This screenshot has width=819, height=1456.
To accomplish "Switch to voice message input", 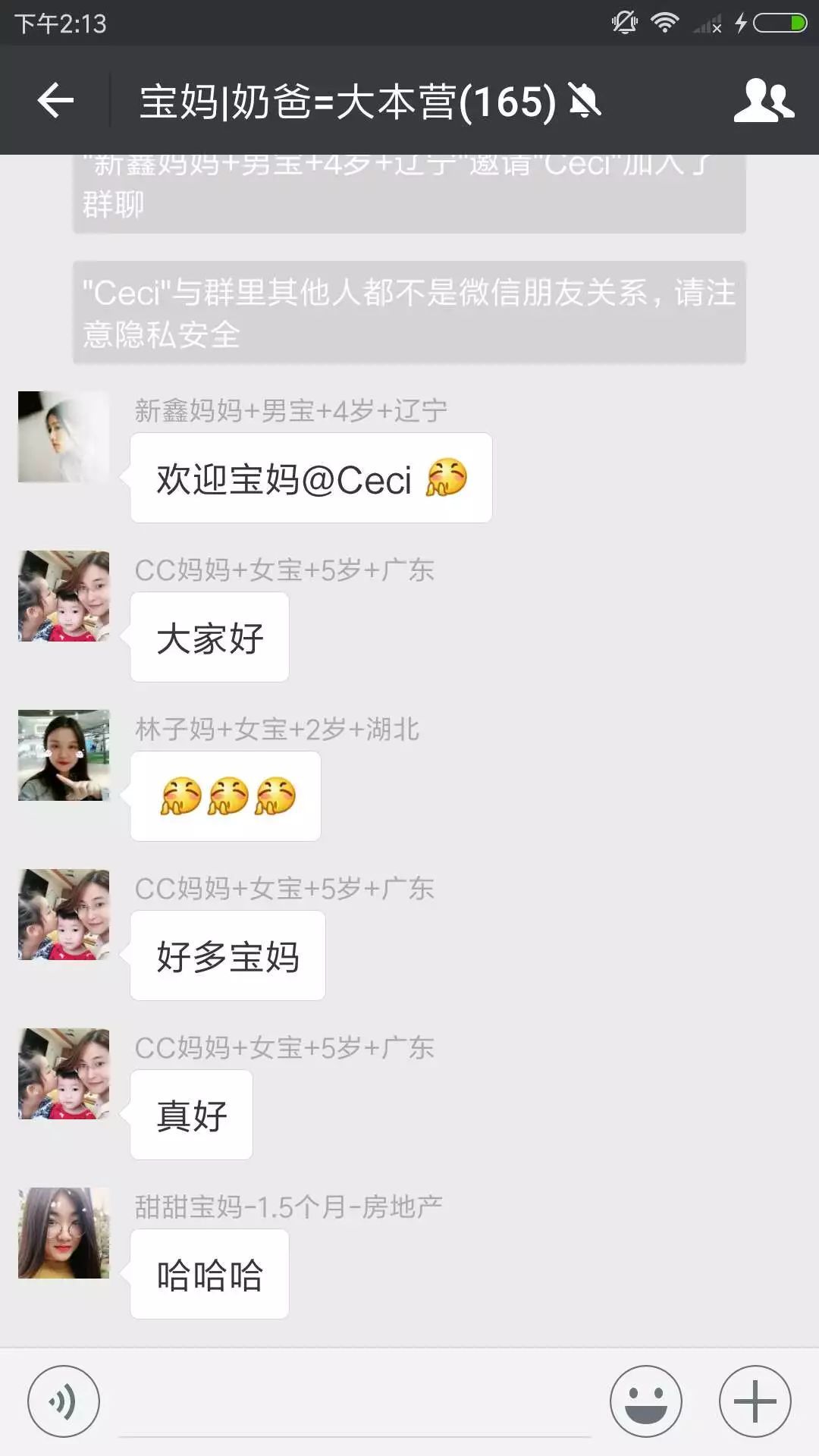I will pos(64,1401).
